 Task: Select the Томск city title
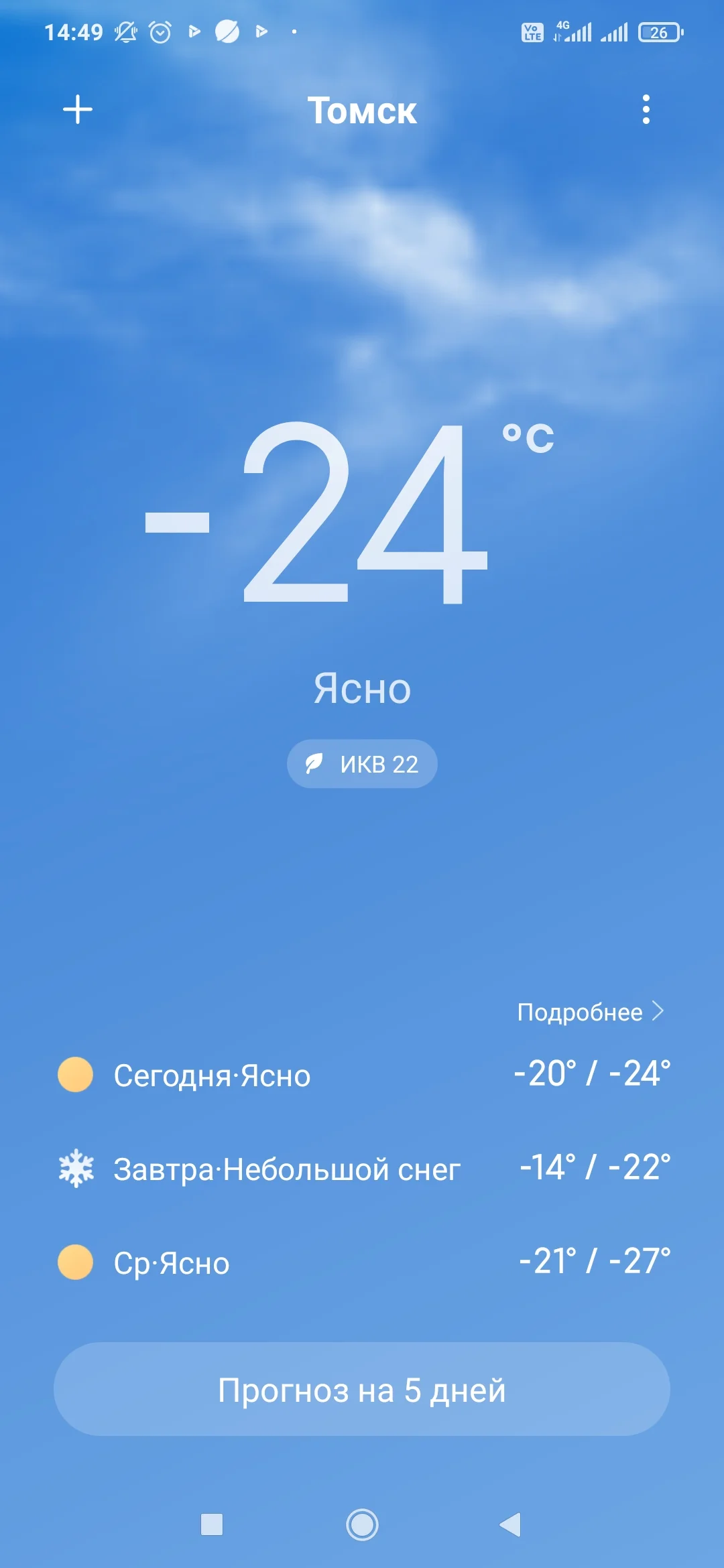tap(361, 111)
